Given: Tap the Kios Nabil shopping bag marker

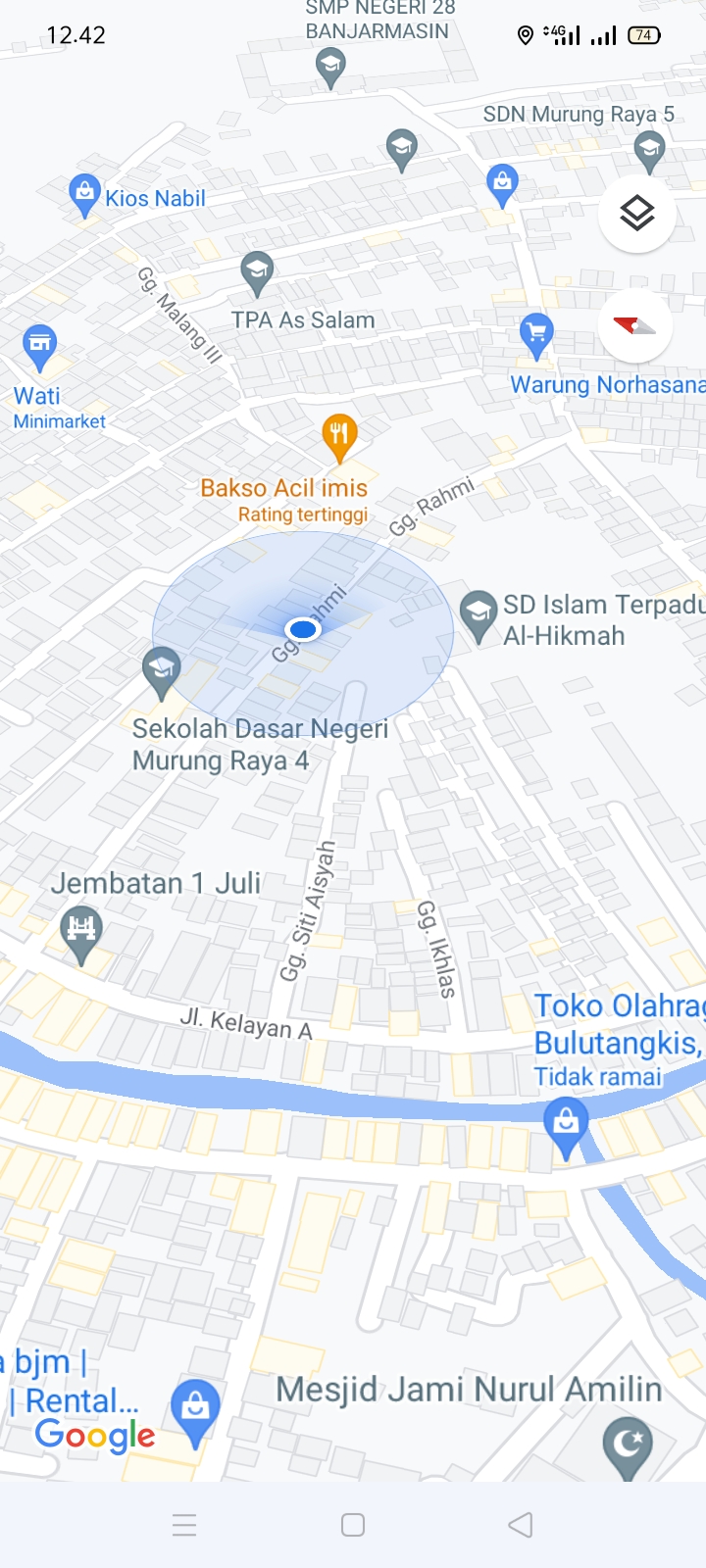Looking at the screenshot, I should pos(83,191).
